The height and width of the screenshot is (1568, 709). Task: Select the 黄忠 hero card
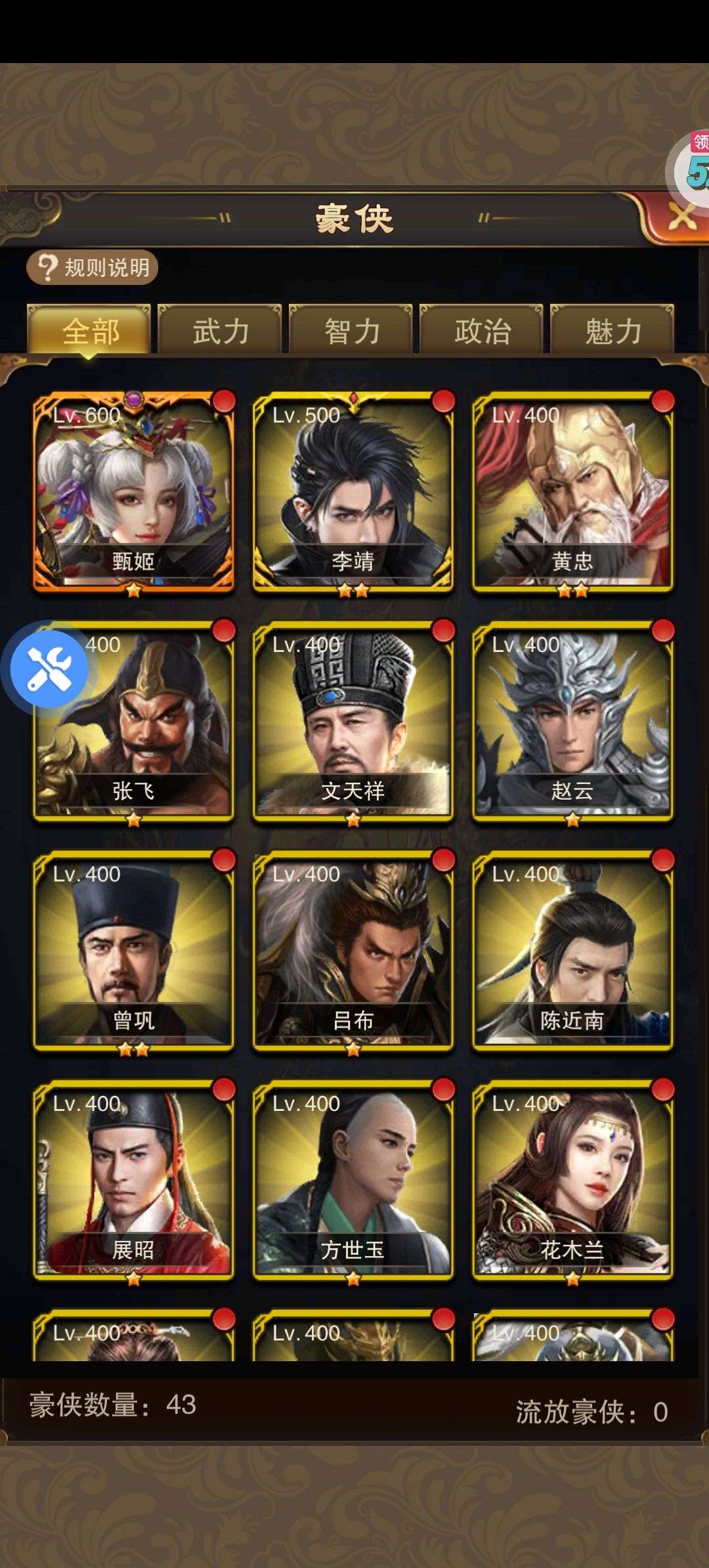pyautogui.click(x=572, y=492)
